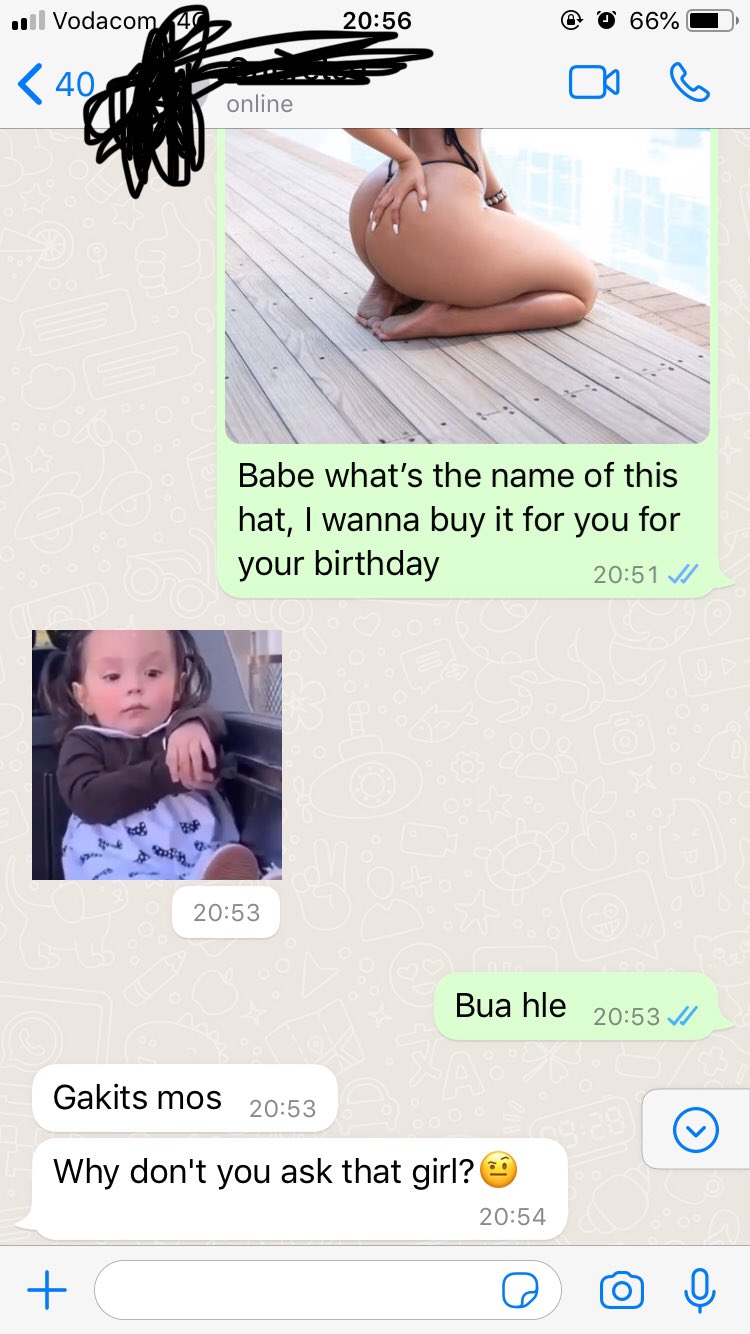Open the sticker picker
This screenshot has height=1334, width=750.
pos(520,1291)
